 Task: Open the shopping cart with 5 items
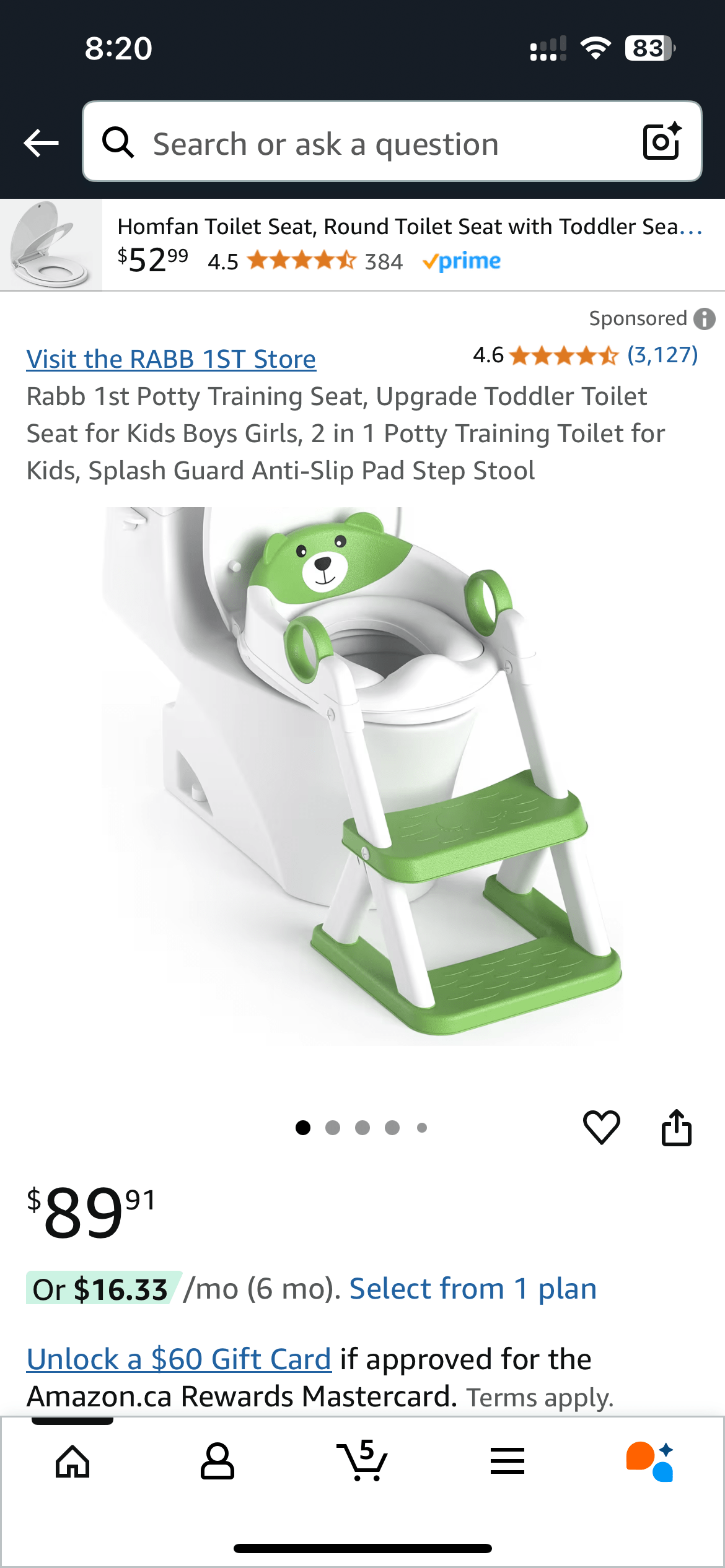(x=362, y=1461)
